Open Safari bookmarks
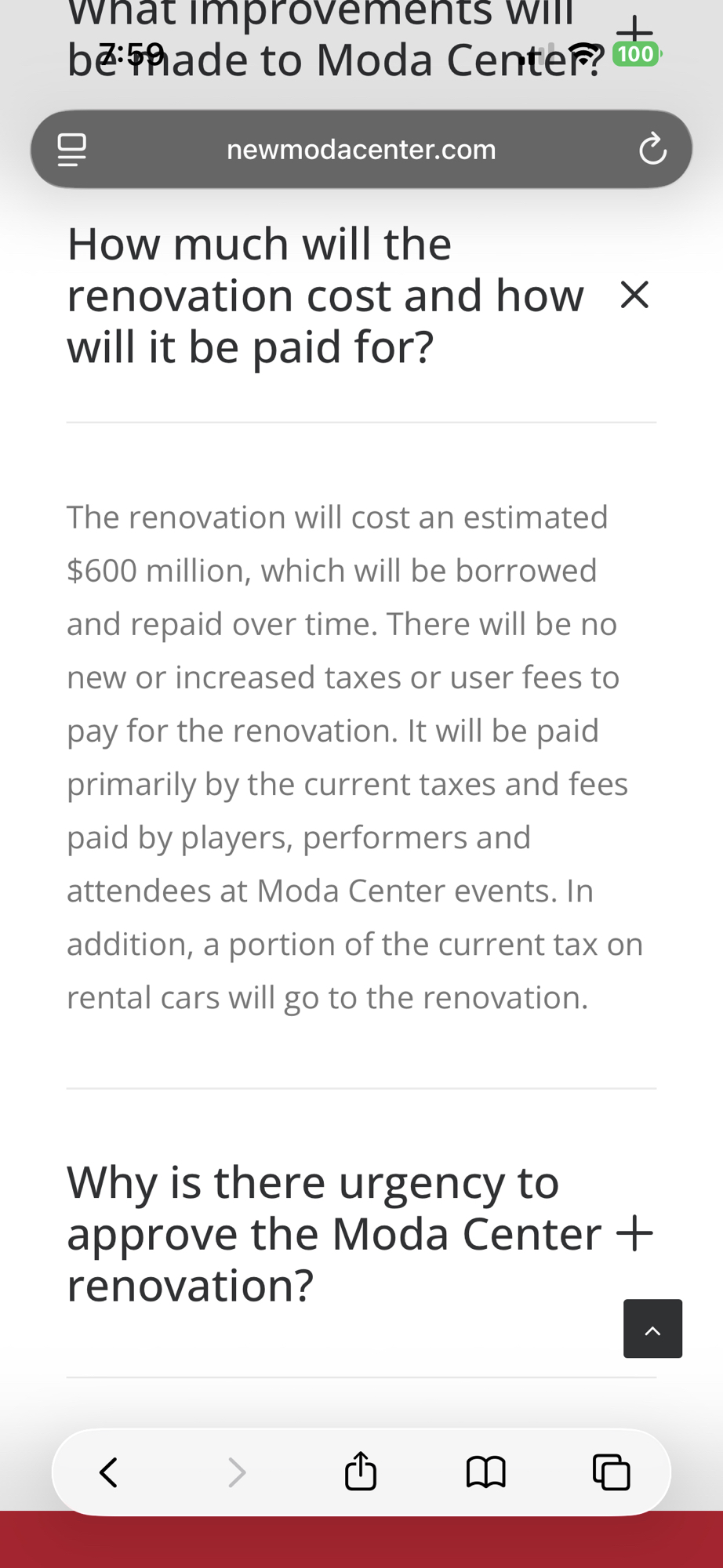The image size is (723, 1568). point(486,1472)
